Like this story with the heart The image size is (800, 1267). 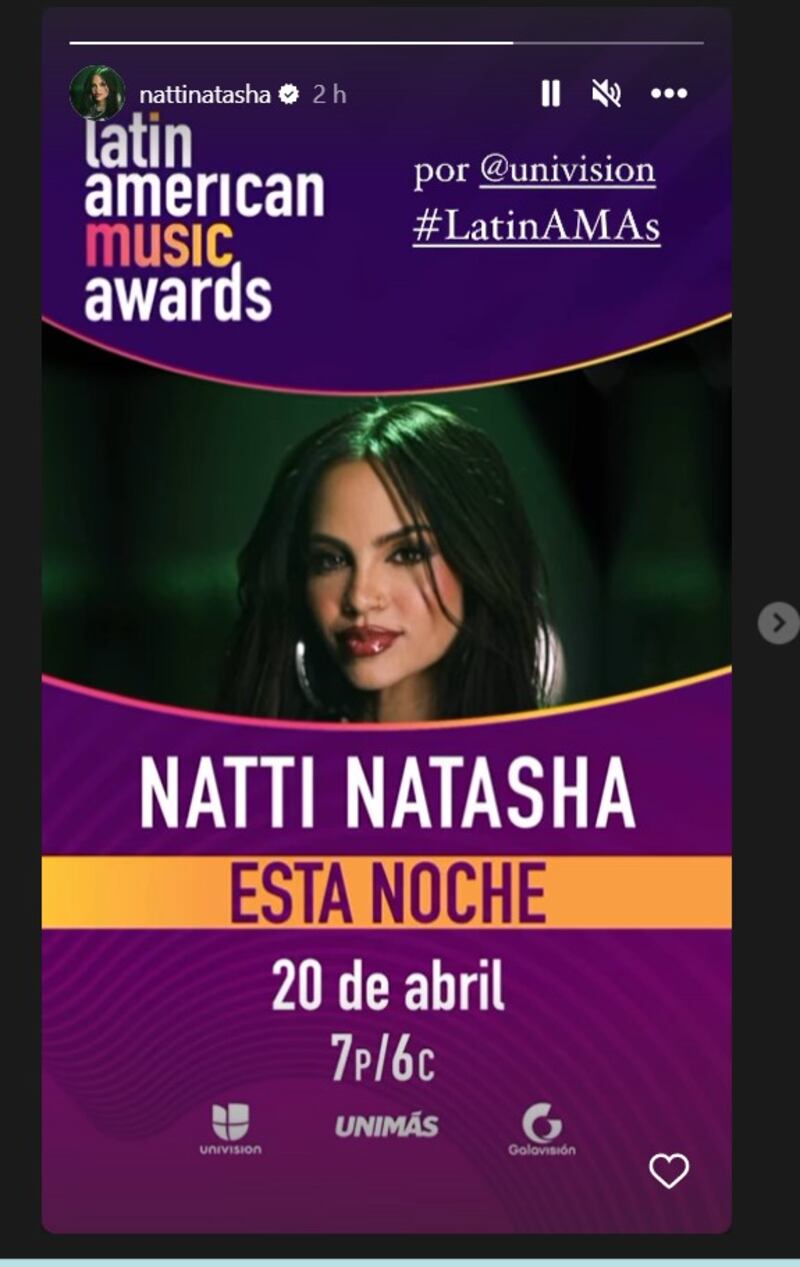(x=668, y=1170)
